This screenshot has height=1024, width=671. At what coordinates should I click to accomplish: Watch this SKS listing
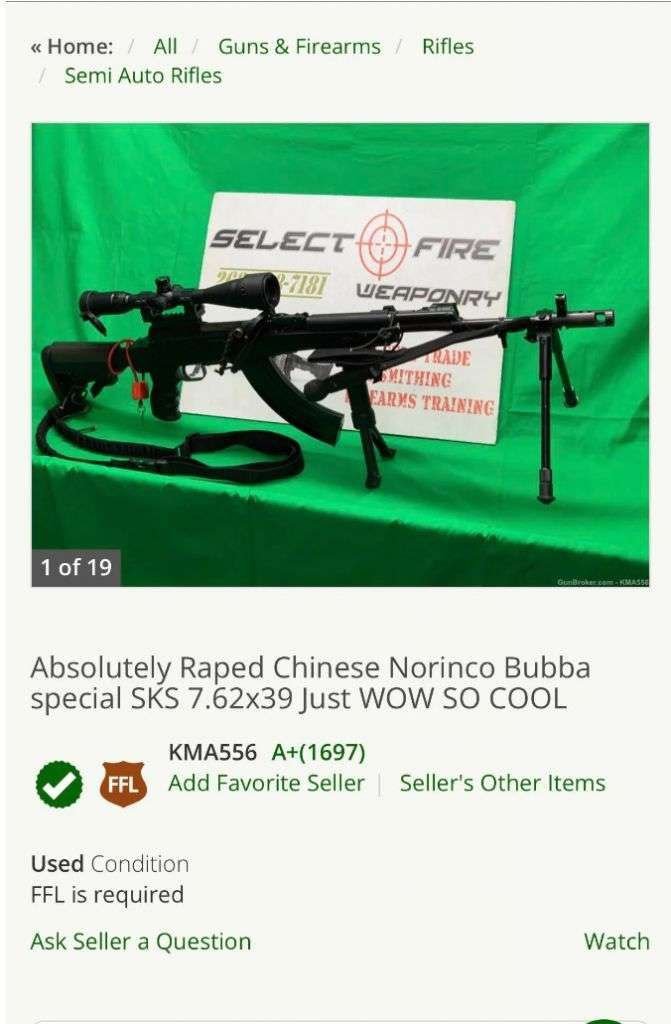[x=616, y=941]
